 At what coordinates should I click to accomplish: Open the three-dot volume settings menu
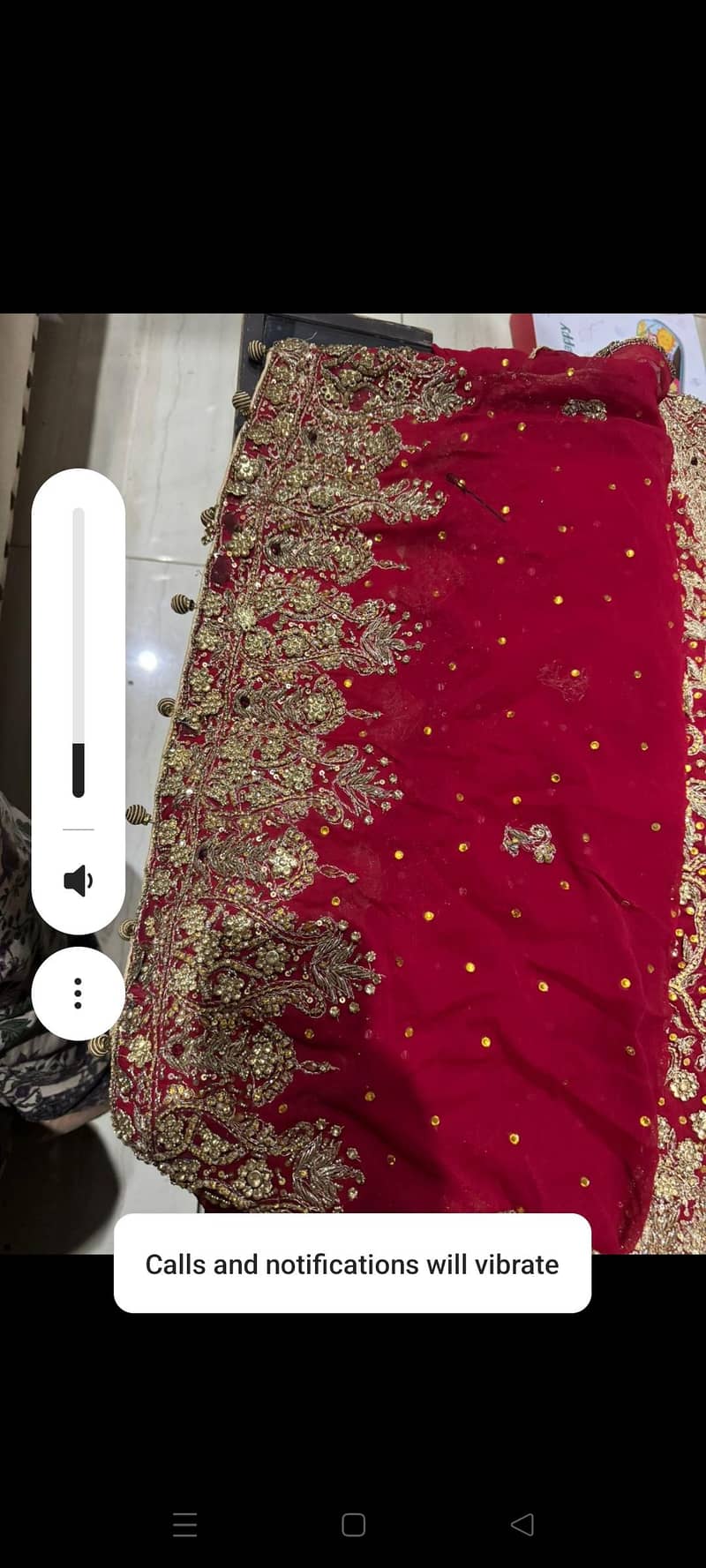point(78,994)
